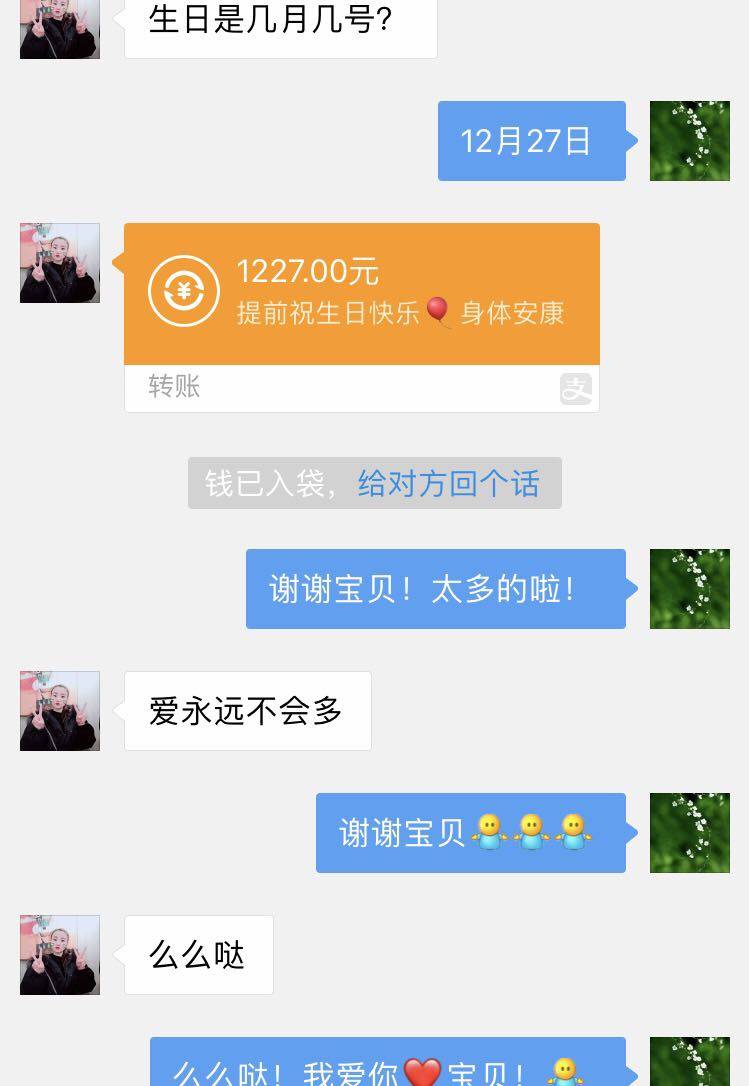
Task: Open my avatar beside 12月27日 message
Action: click(x=689, y=141)
